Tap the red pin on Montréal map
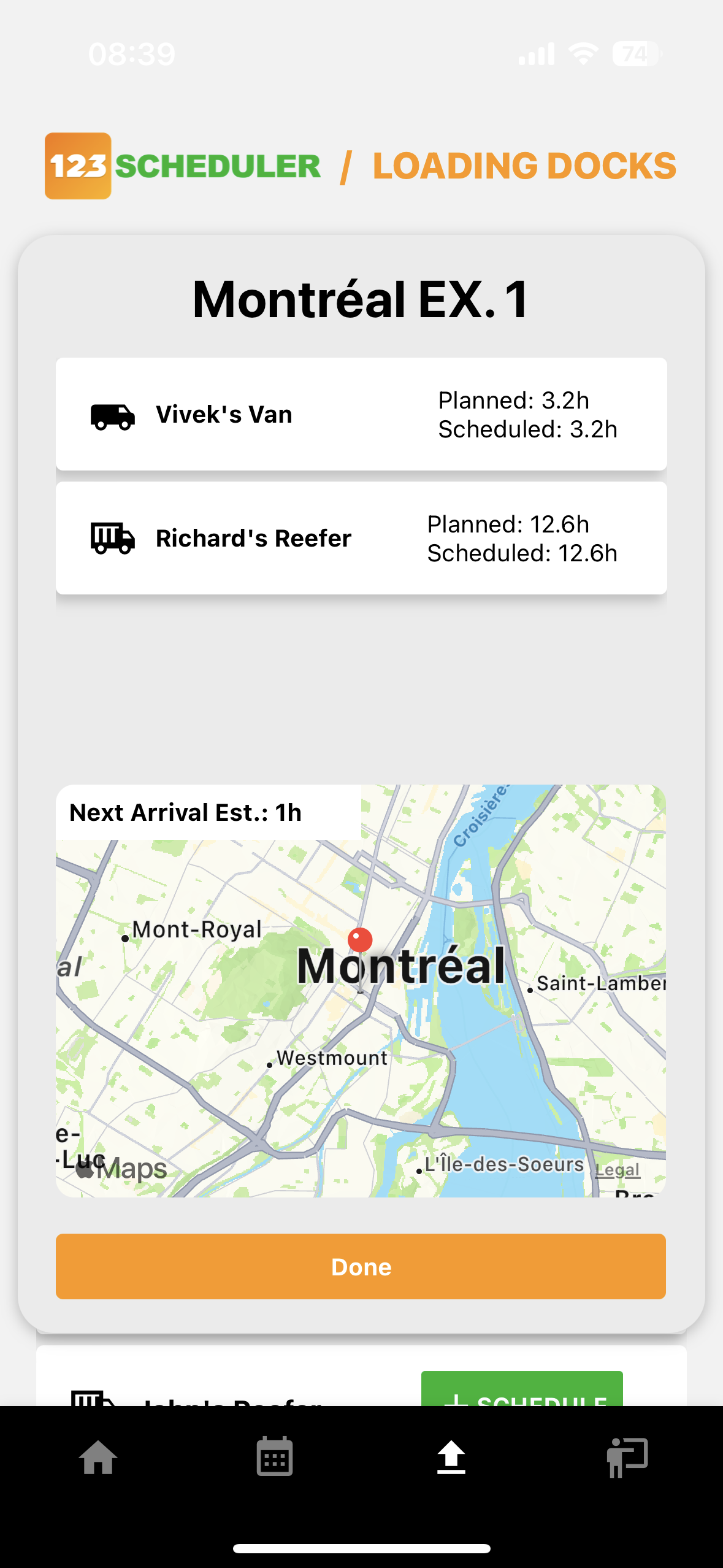 pyautogui.click(x=360, y=940)
